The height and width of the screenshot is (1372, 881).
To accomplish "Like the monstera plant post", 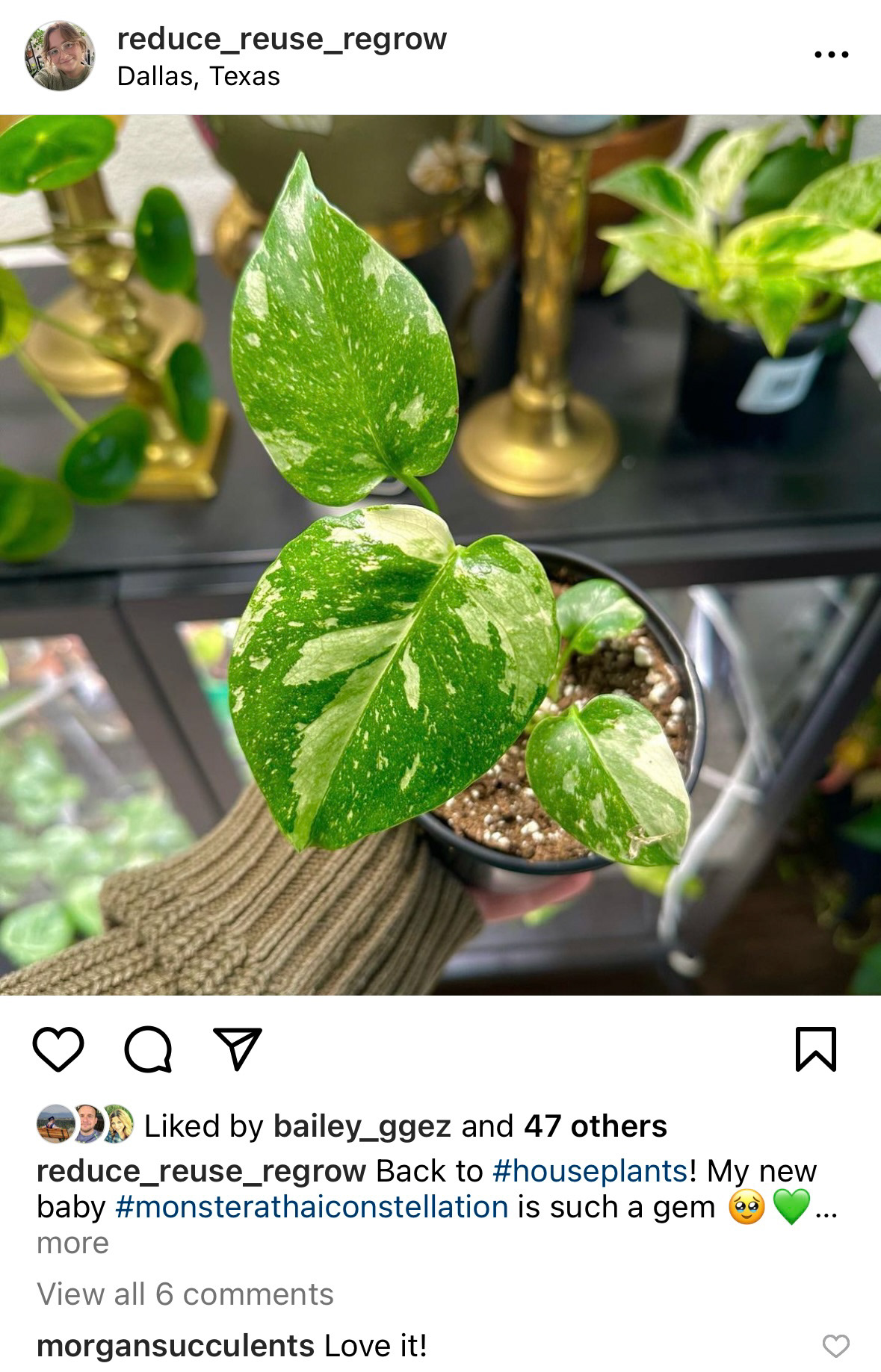I will [58, 1049].
